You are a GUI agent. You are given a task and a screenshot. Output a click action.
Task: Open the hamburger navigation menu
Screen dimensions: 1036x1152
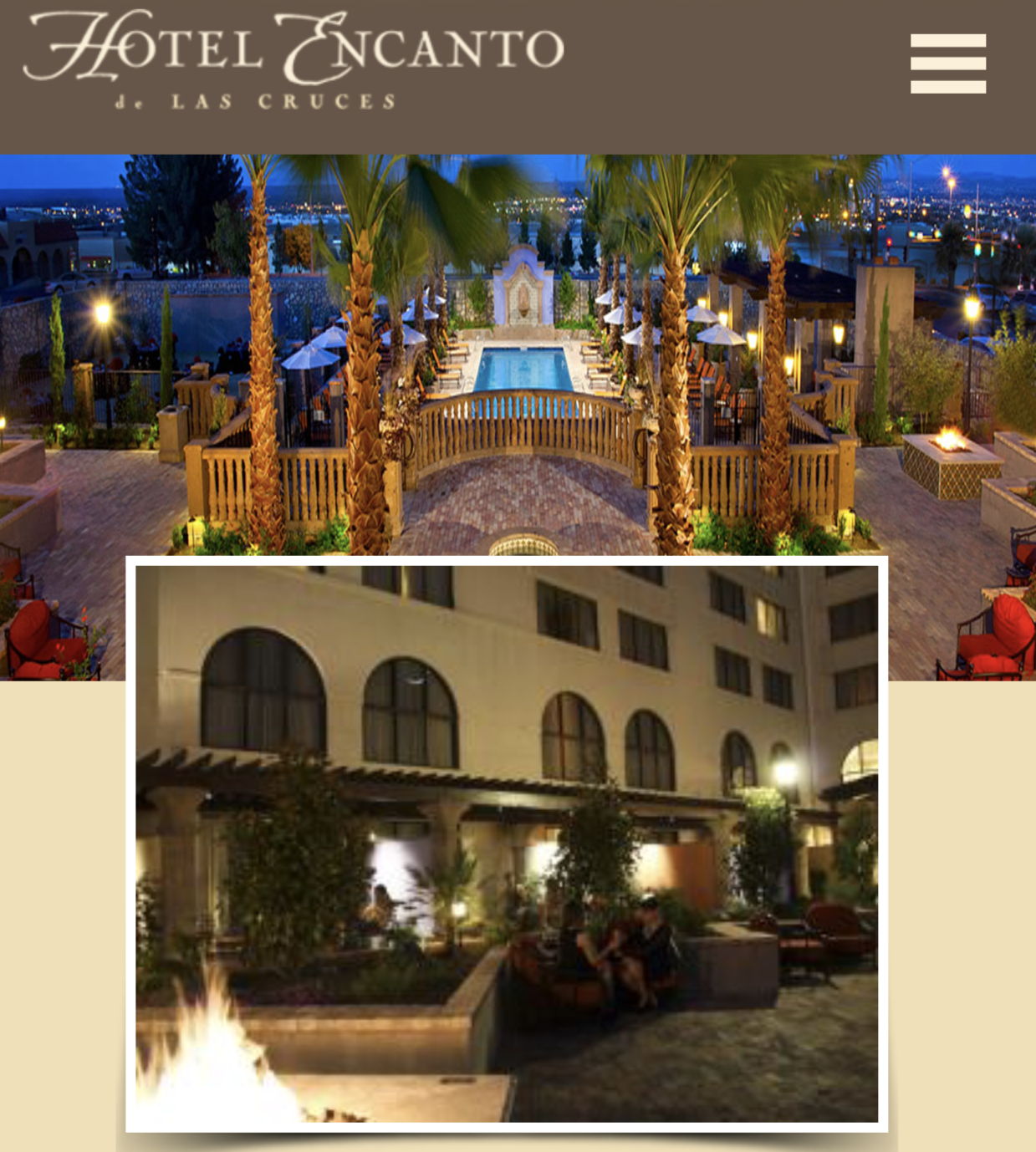click(x=947, y=64)
